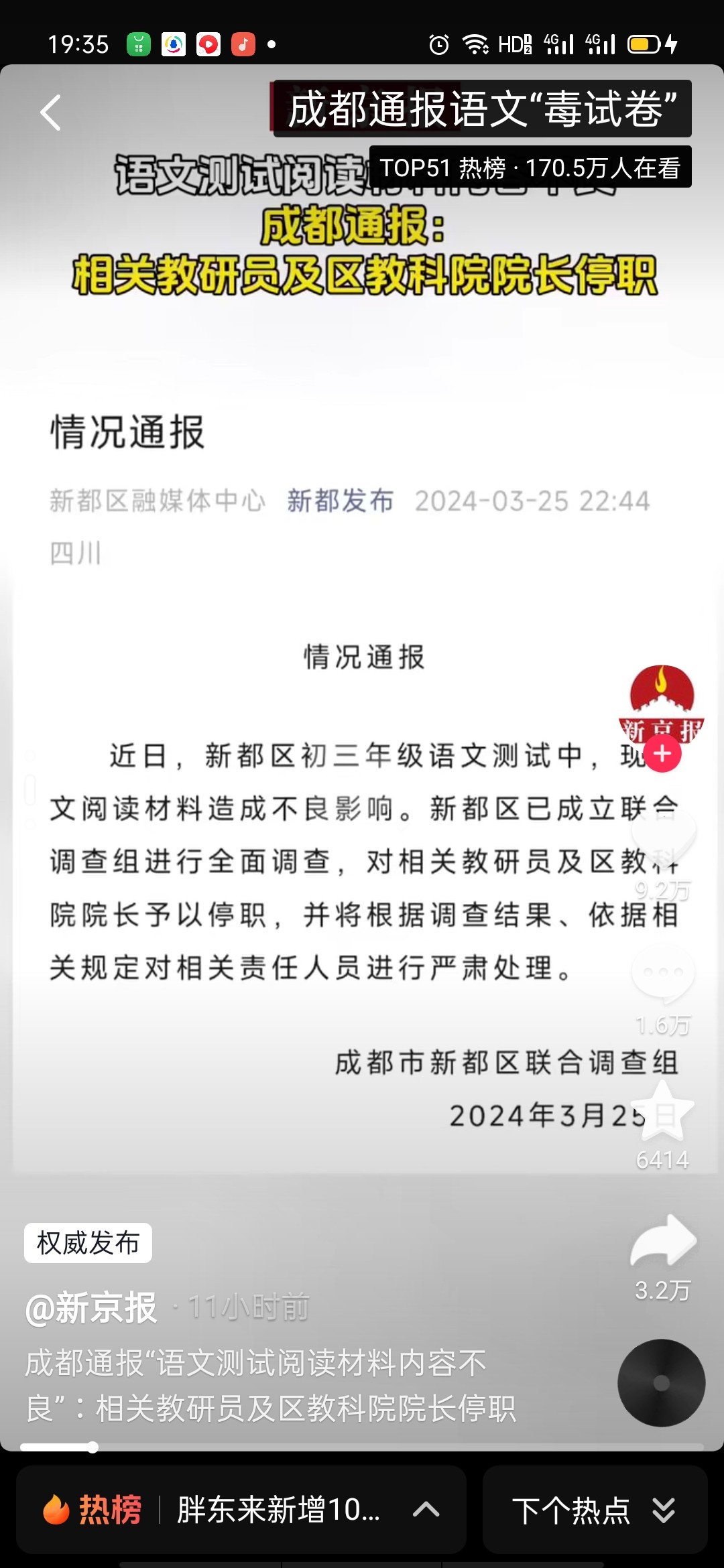Viewport: 724px width, 1568px height.
Task: Share the video via the arrow icon
Action: pyautogui.click(x=663, y=1242)
